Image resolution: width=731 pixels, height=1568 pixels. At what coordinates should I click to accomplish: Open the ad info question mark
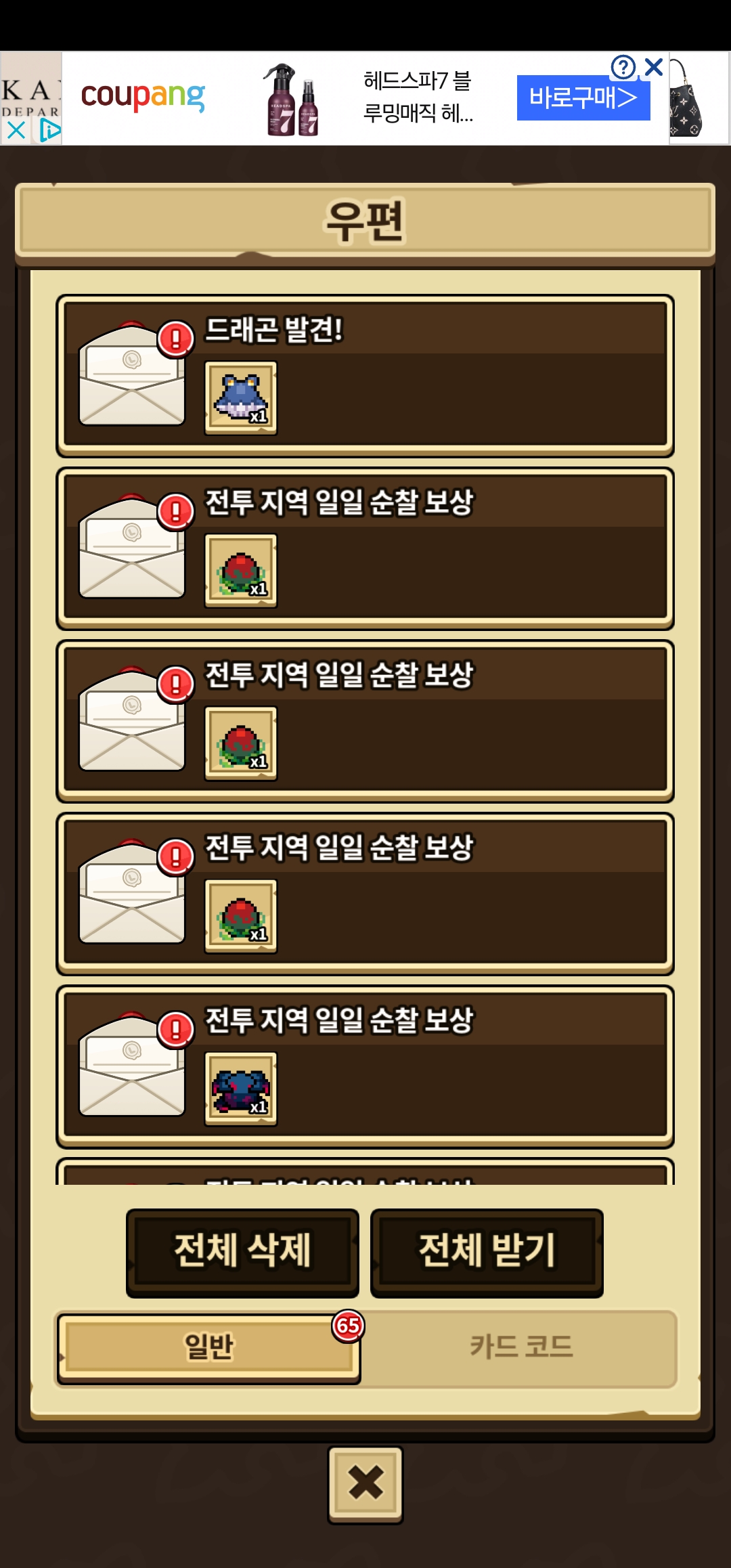(623, 66)
